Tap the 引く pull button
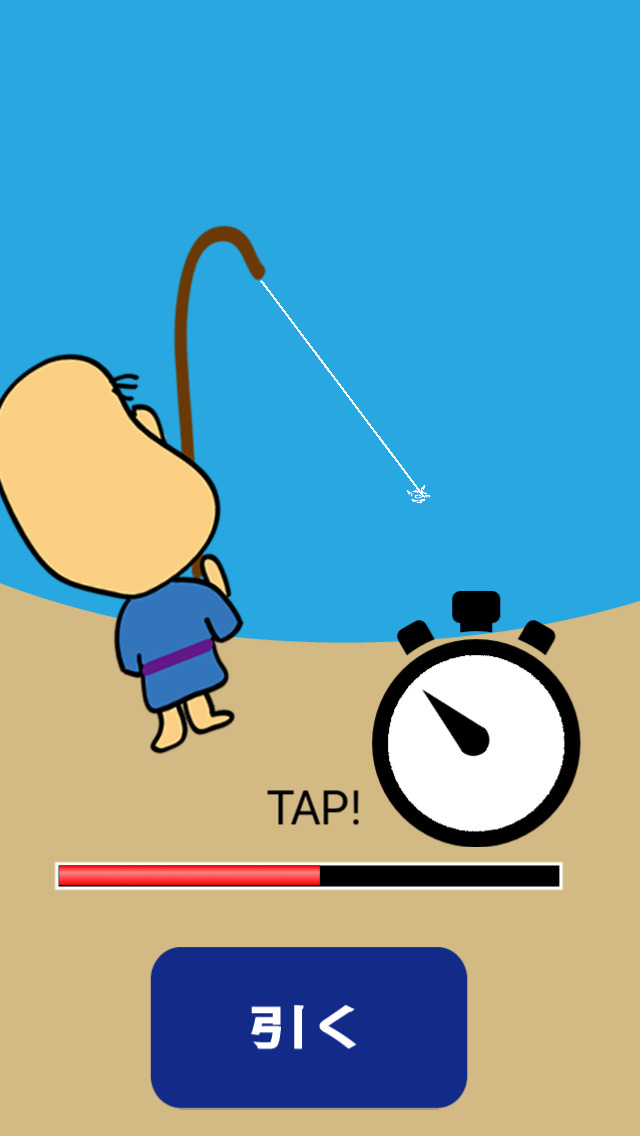 pos(308,1027)
